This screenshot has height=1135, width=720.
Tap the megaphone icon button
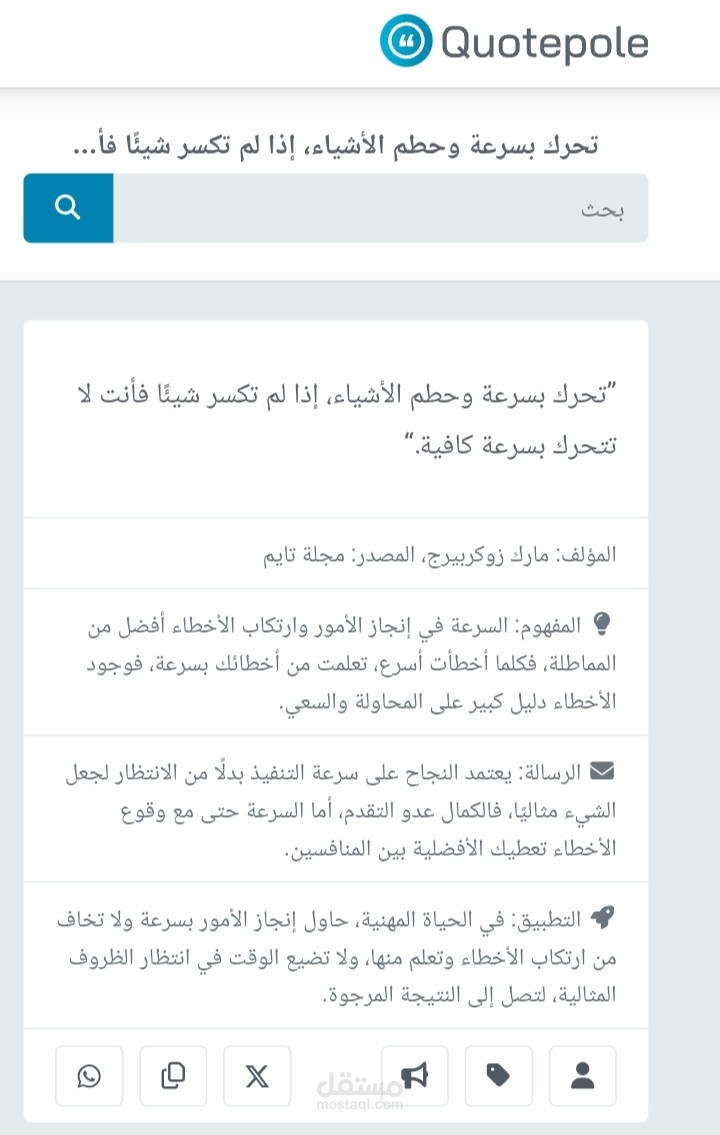[x=414, y=1075]
